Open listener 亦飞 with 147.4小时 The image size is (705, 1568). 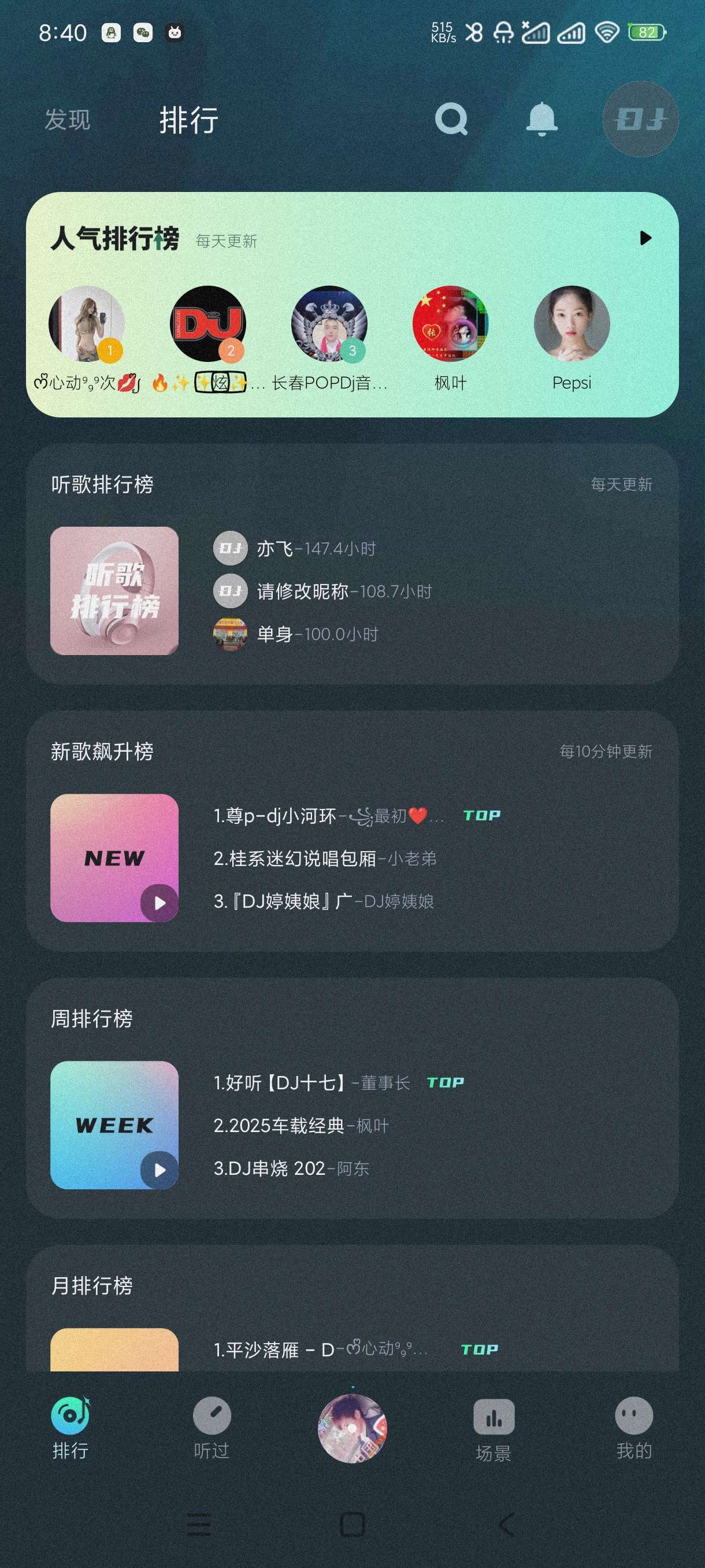pos(294,549)
